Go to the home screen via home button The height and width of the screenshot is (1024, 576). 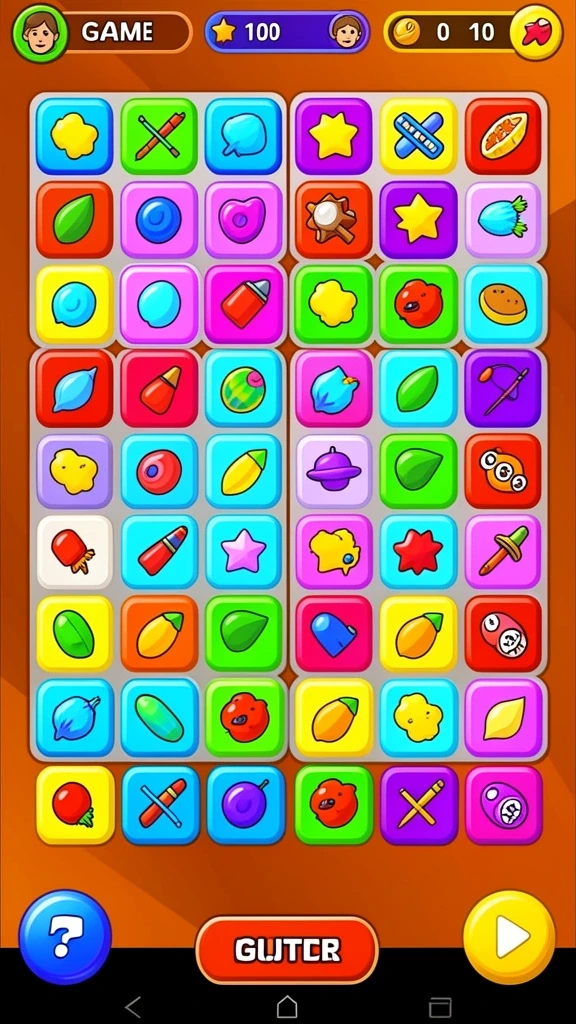tap(287, 1006)
